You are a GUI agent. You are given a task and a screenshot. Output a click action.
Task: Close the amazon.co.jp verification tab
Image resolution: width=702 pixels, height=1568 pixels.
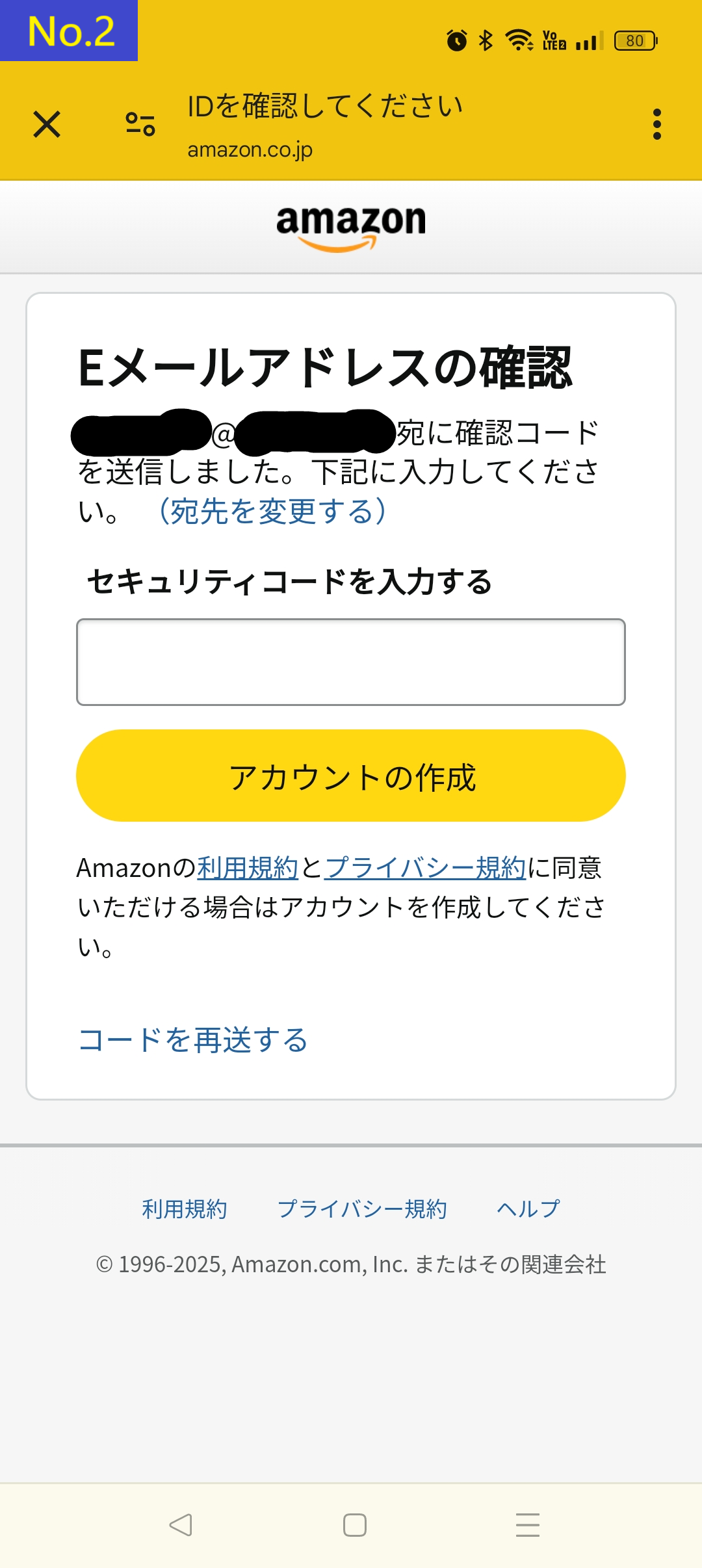tap(47, 124)
